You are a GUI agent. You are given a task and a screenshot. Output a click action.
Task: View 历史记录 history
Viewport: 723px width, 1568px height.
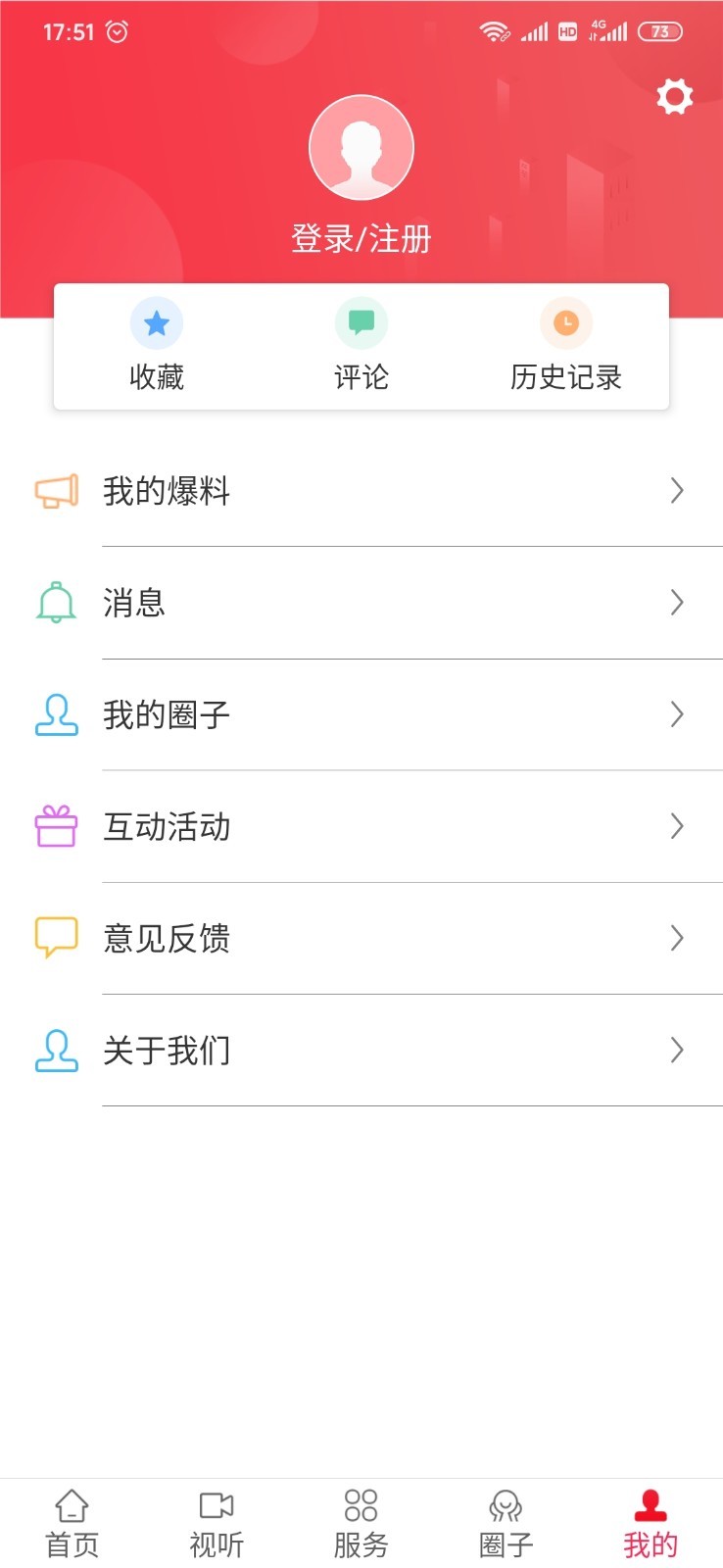tap(565, 345)
